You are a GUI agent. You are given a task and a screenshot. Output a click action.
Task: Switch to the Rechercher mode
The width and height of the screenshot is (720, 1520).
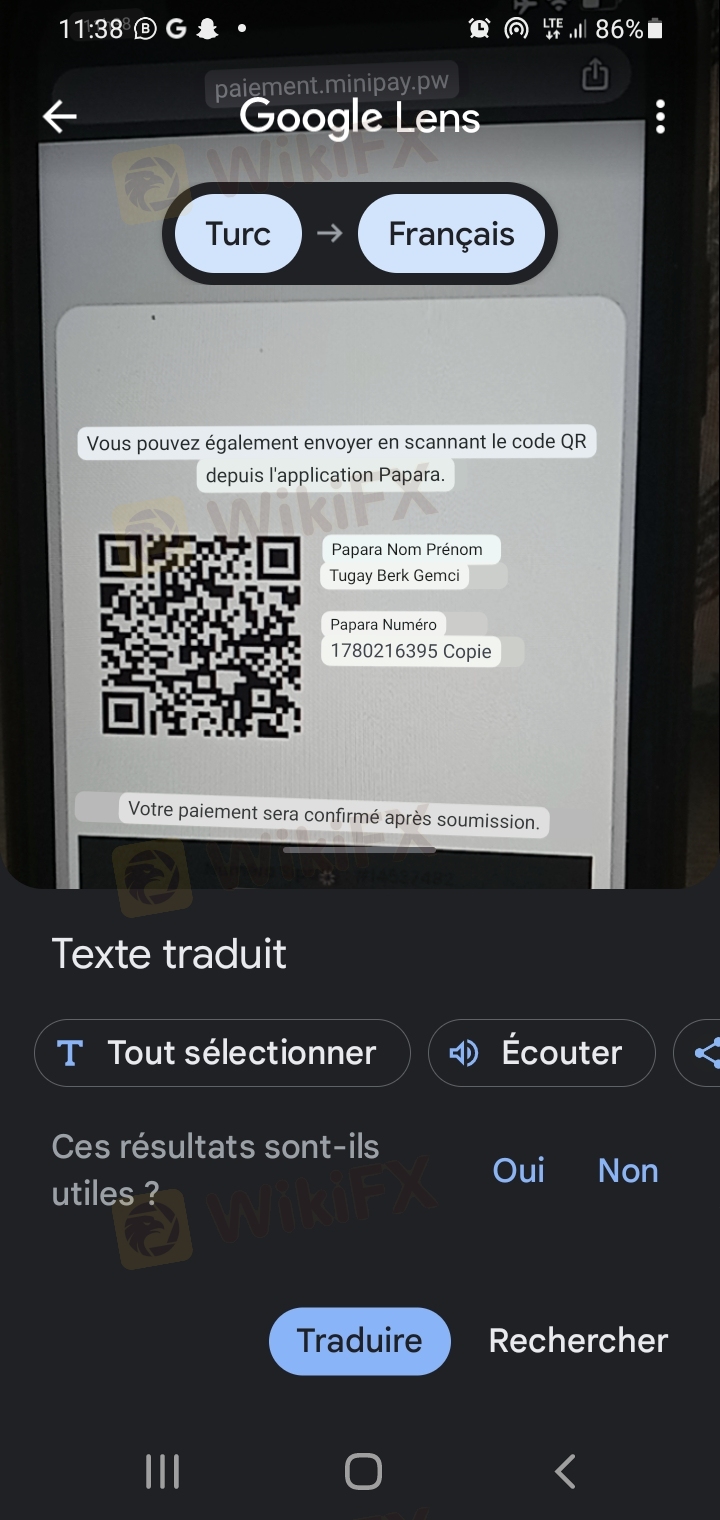[578, 1341]
